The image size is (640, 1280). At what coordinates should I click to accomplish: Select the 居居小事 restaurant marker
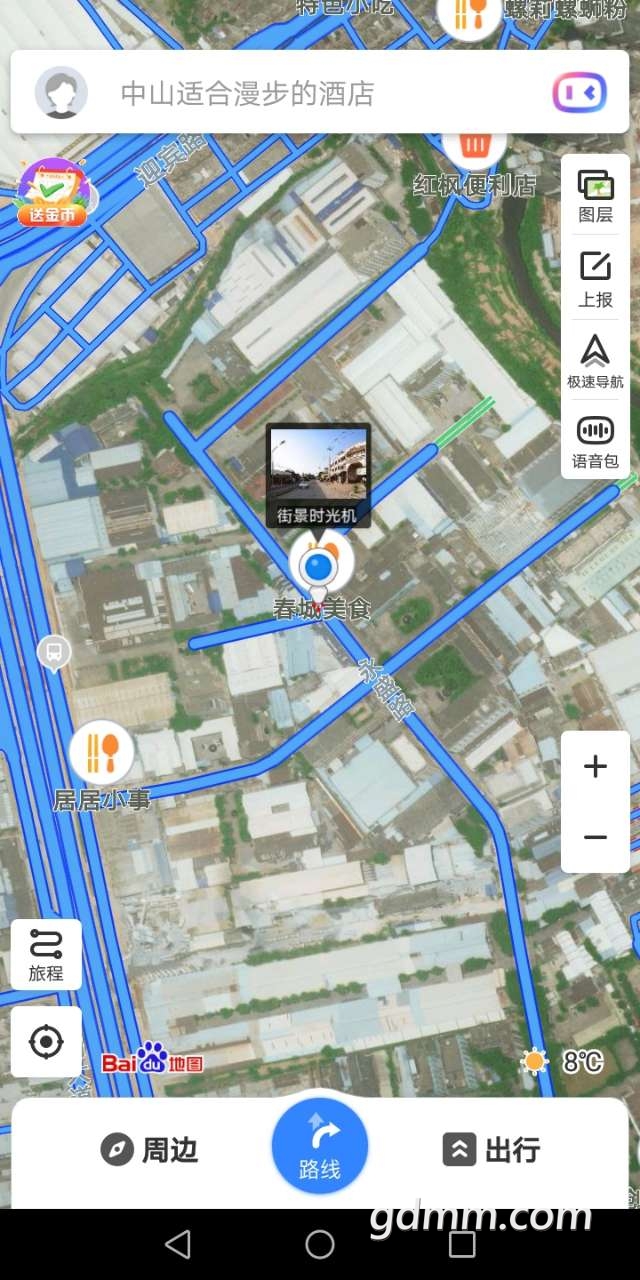(101, 754)
